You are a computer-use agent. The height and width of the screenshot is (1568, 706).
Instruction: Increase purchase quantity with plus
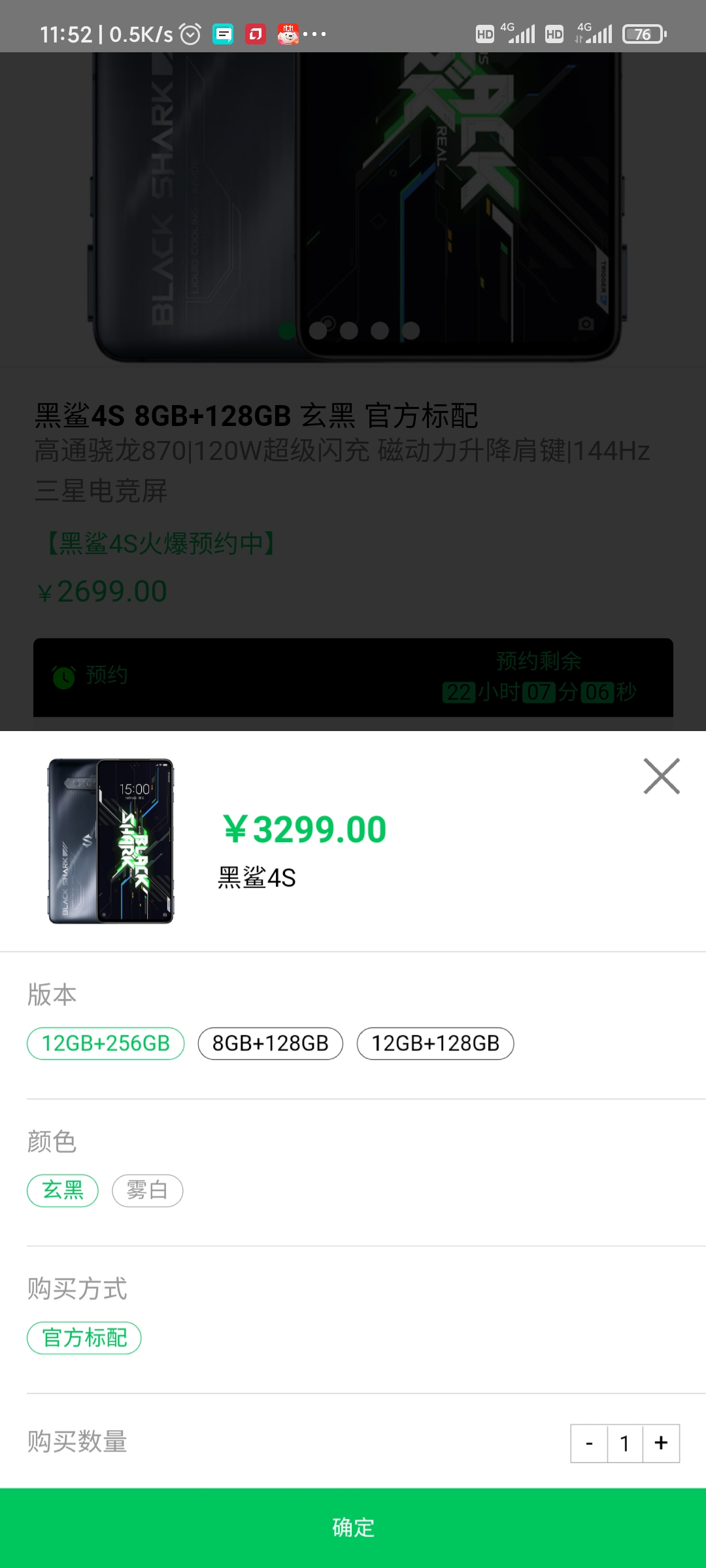pyautogui.click(x=661, y=1443)
